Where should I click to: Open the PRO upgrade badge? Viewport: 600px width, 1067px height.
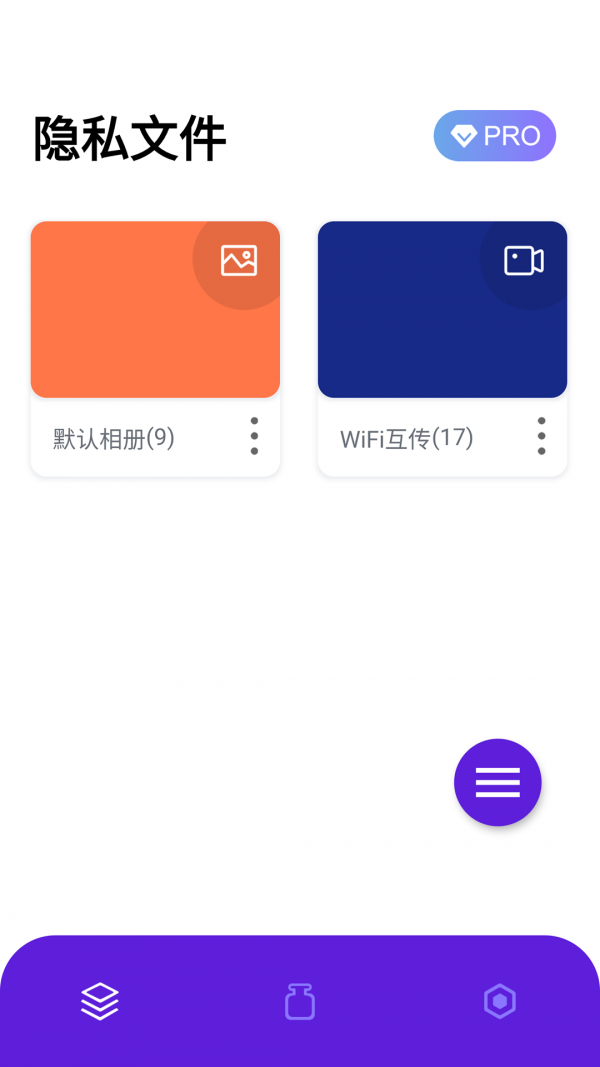[494, 136]
